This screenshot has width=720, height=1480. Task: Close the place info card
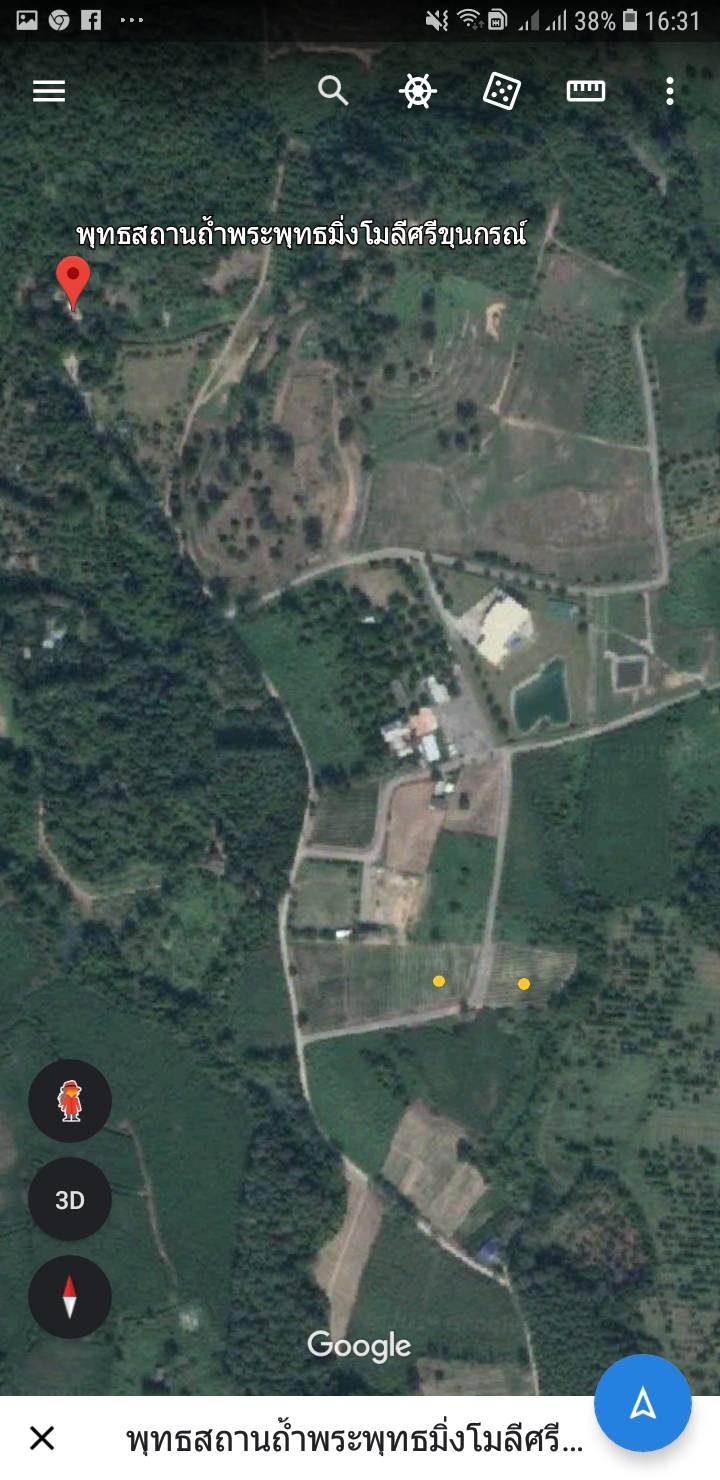click(x=42, y=1438)
